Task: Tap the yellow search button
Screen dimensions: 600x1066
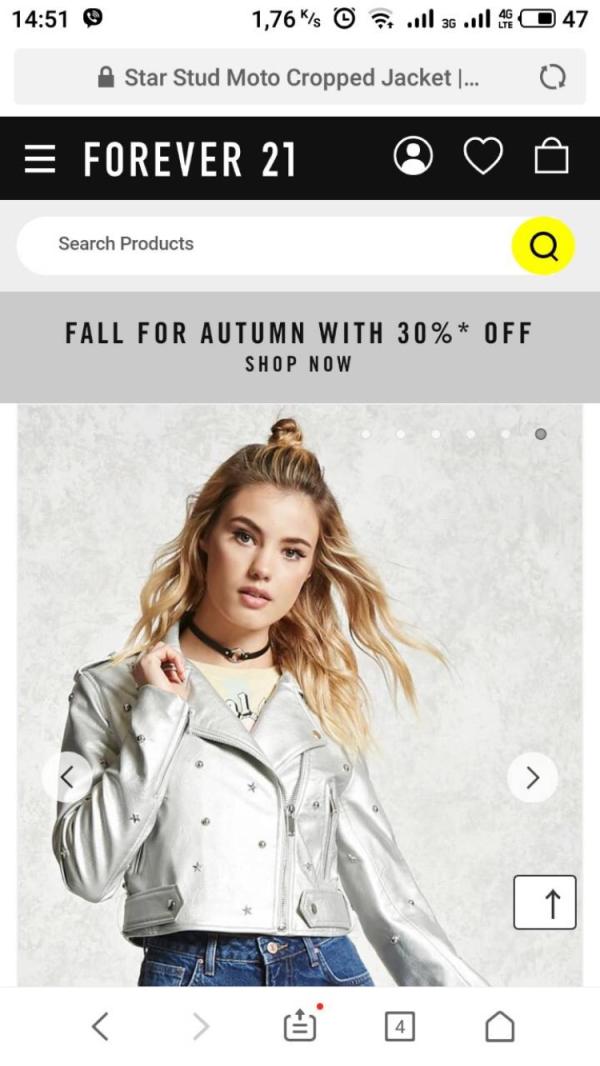Action: [543, 245]
